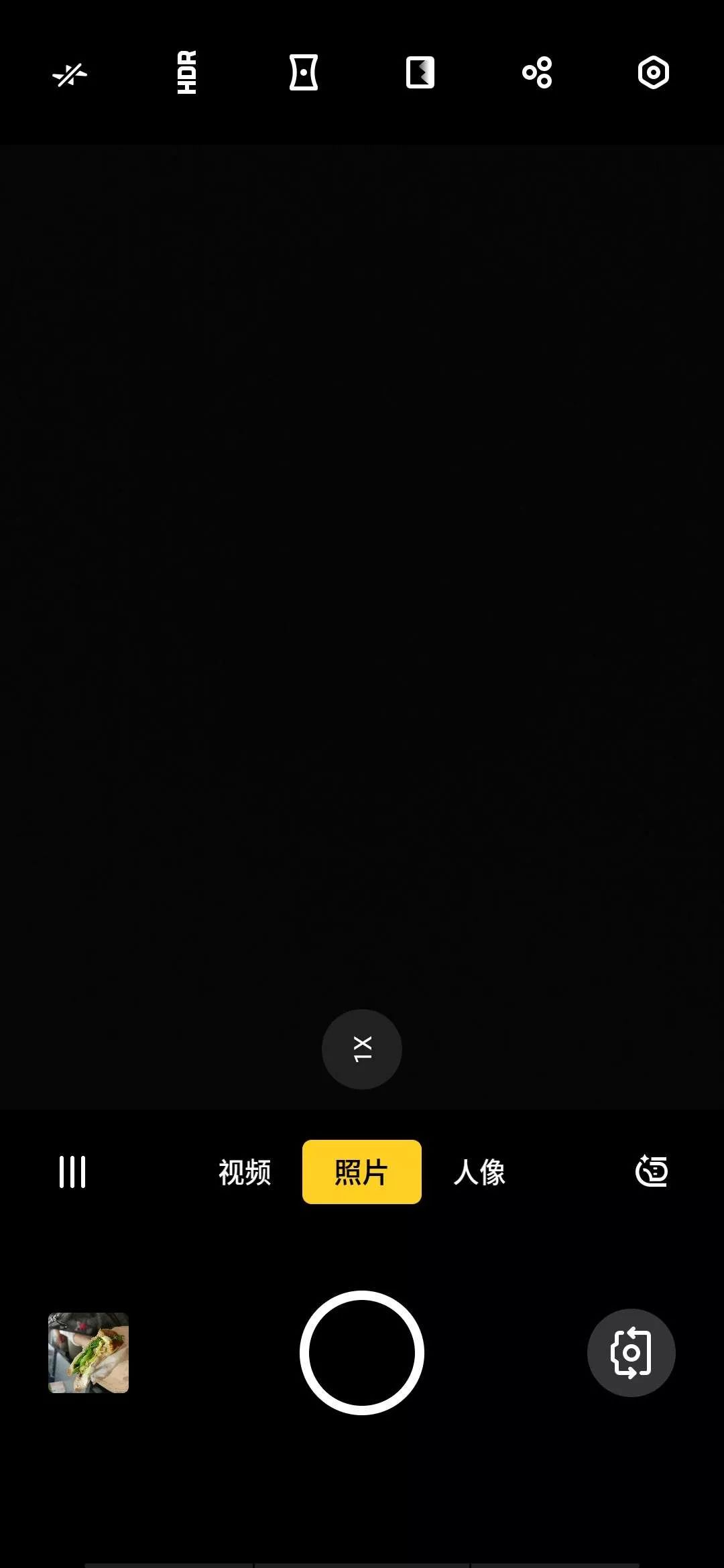
Task: Open the last photo thumbnail
Action: 88,1352
